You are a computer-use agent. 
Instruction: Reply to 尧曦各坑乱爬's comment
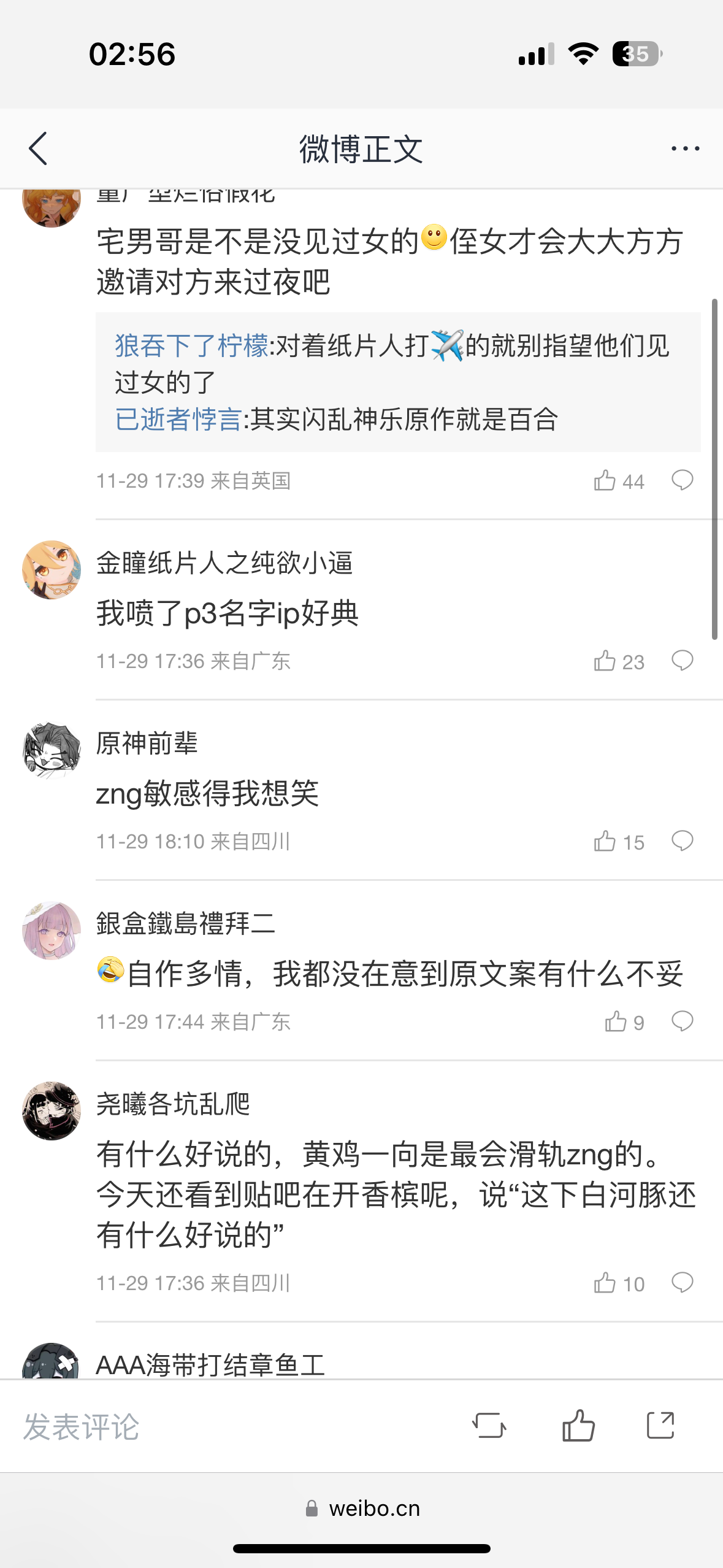(682, 1283)
